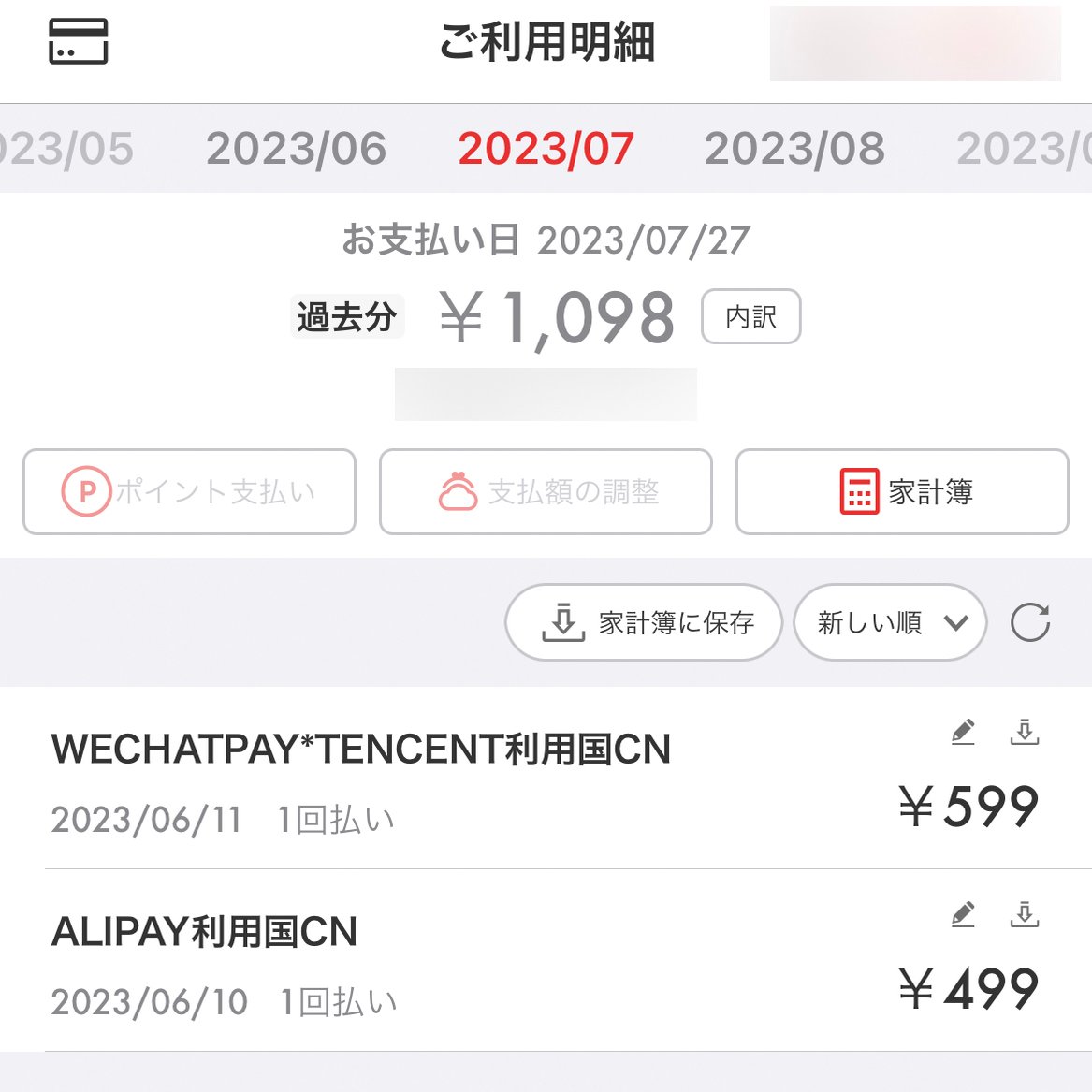Screen dimensions: 1092x1092
Task: Save the WECHATPAY*TENCENT entry to ledger
Action: 1025,732
